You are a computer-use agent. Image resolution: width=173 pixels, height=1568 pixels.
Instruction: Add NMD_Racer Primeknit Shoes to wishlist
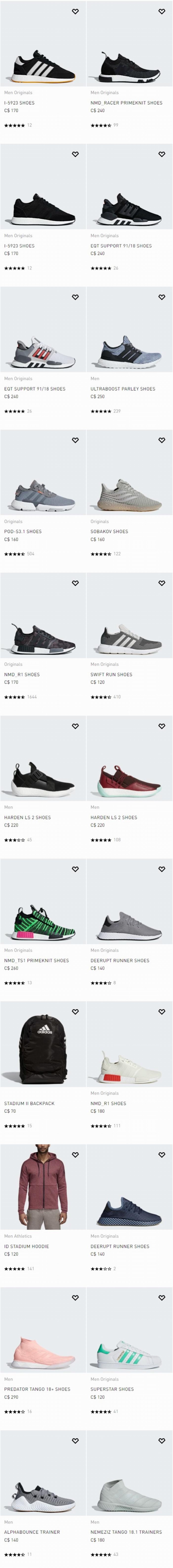click(x=161, y=12)
